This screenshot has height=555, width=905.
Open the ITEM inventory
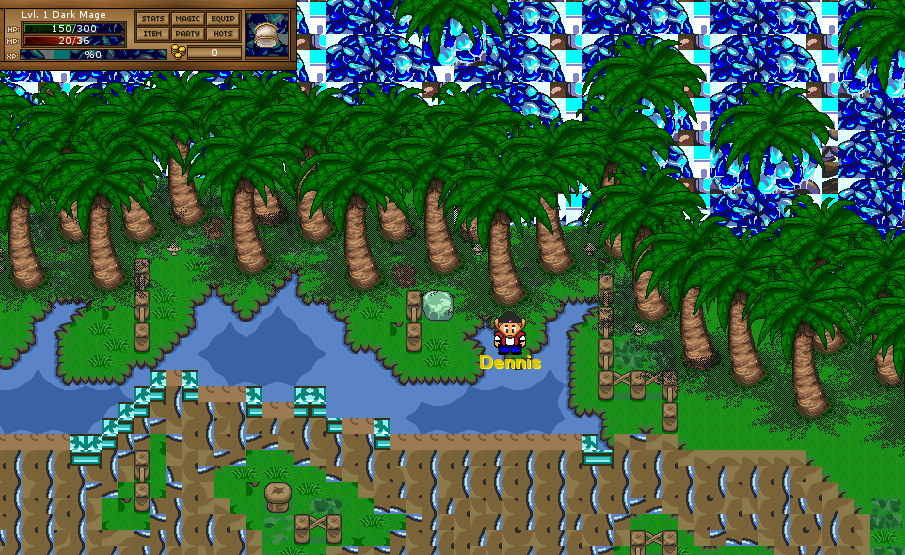(152, 34)
